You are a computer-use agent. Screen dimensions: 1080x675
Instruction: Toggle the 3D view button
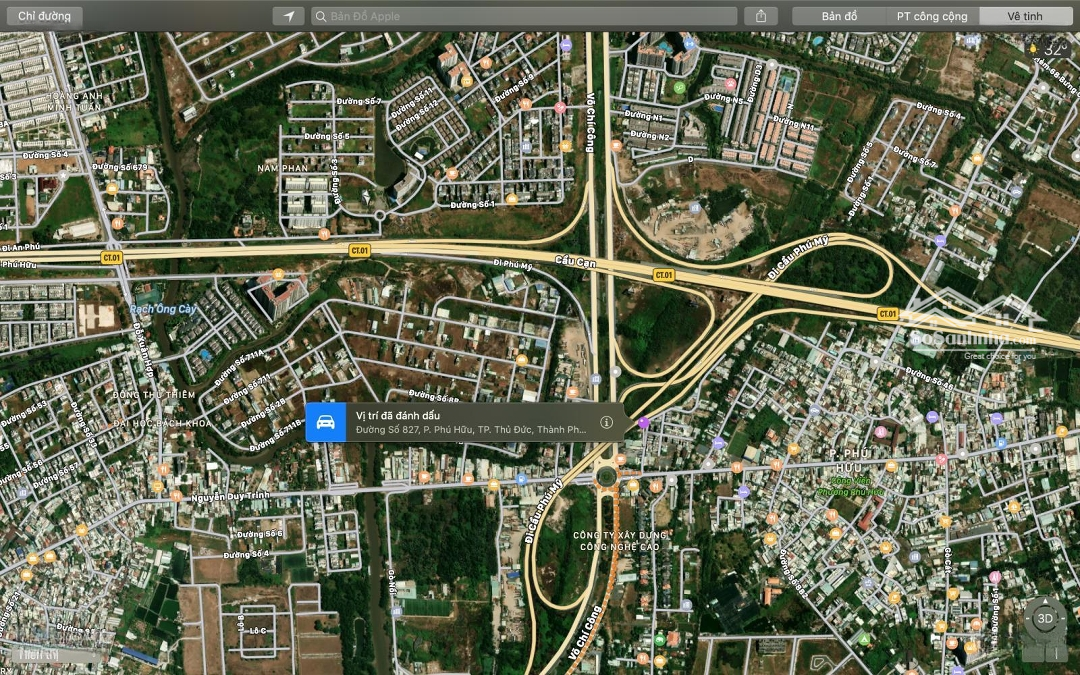click(x=1045, y=618)
